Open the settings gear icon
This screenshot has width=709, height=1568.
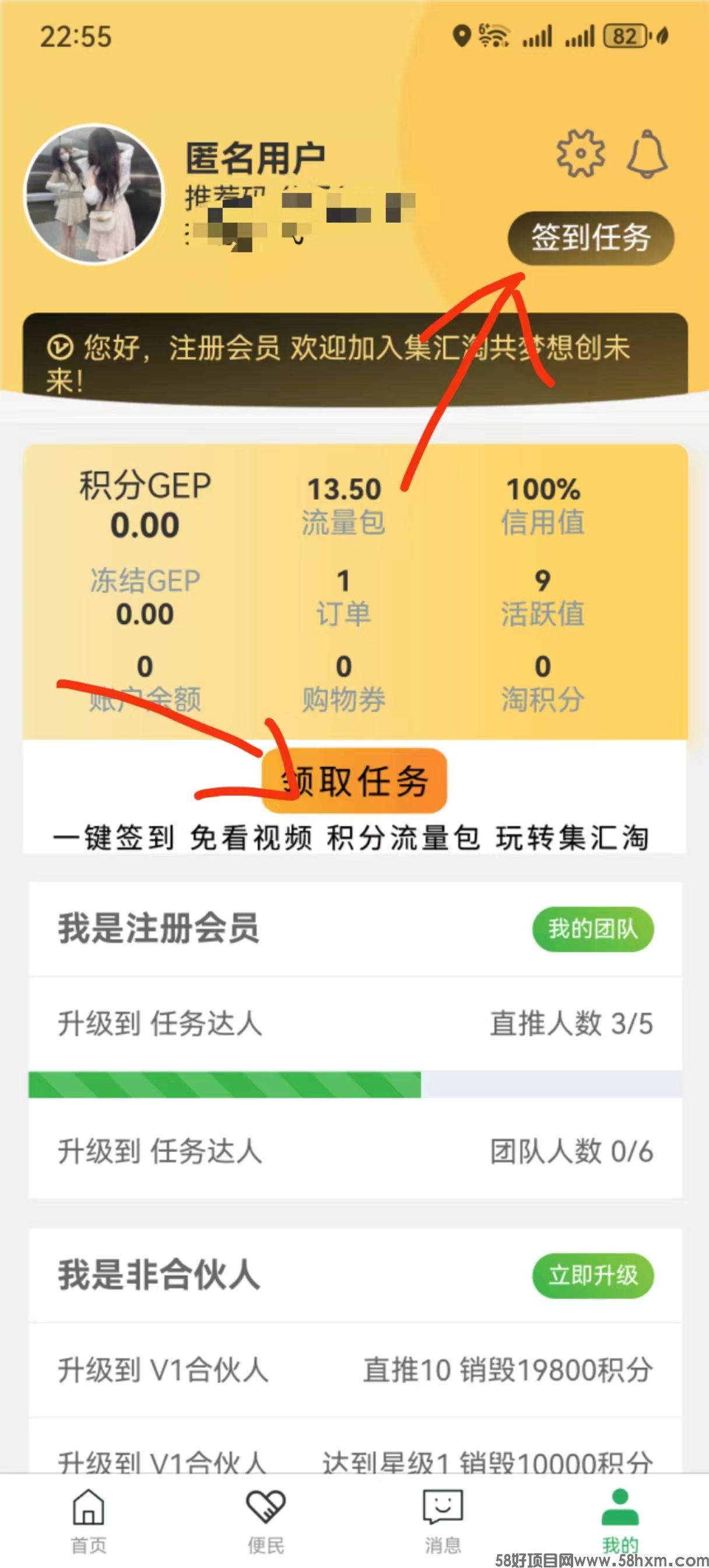tap(581, 153)
